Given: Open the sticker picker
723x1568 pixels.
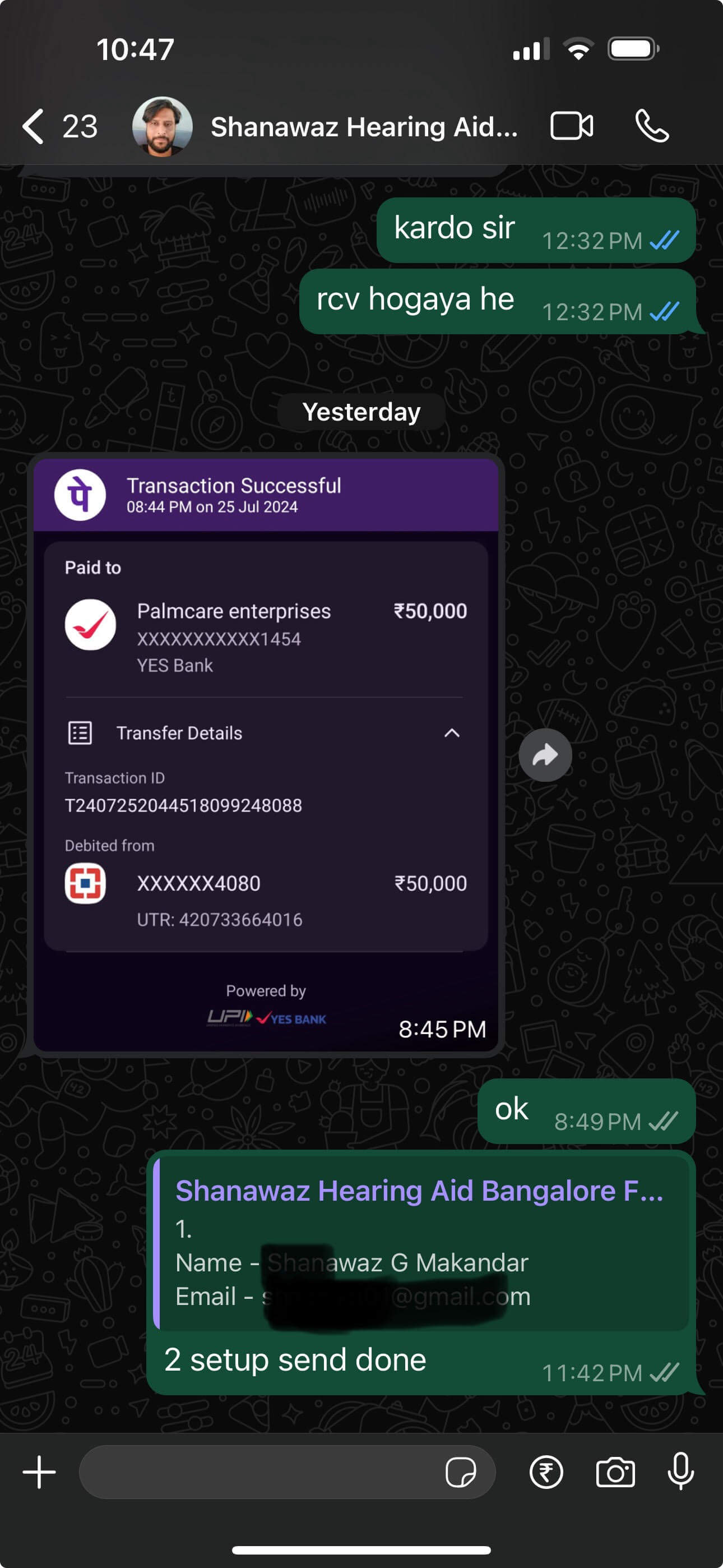Looking at the screenshot, I should tap(460, 1473).
